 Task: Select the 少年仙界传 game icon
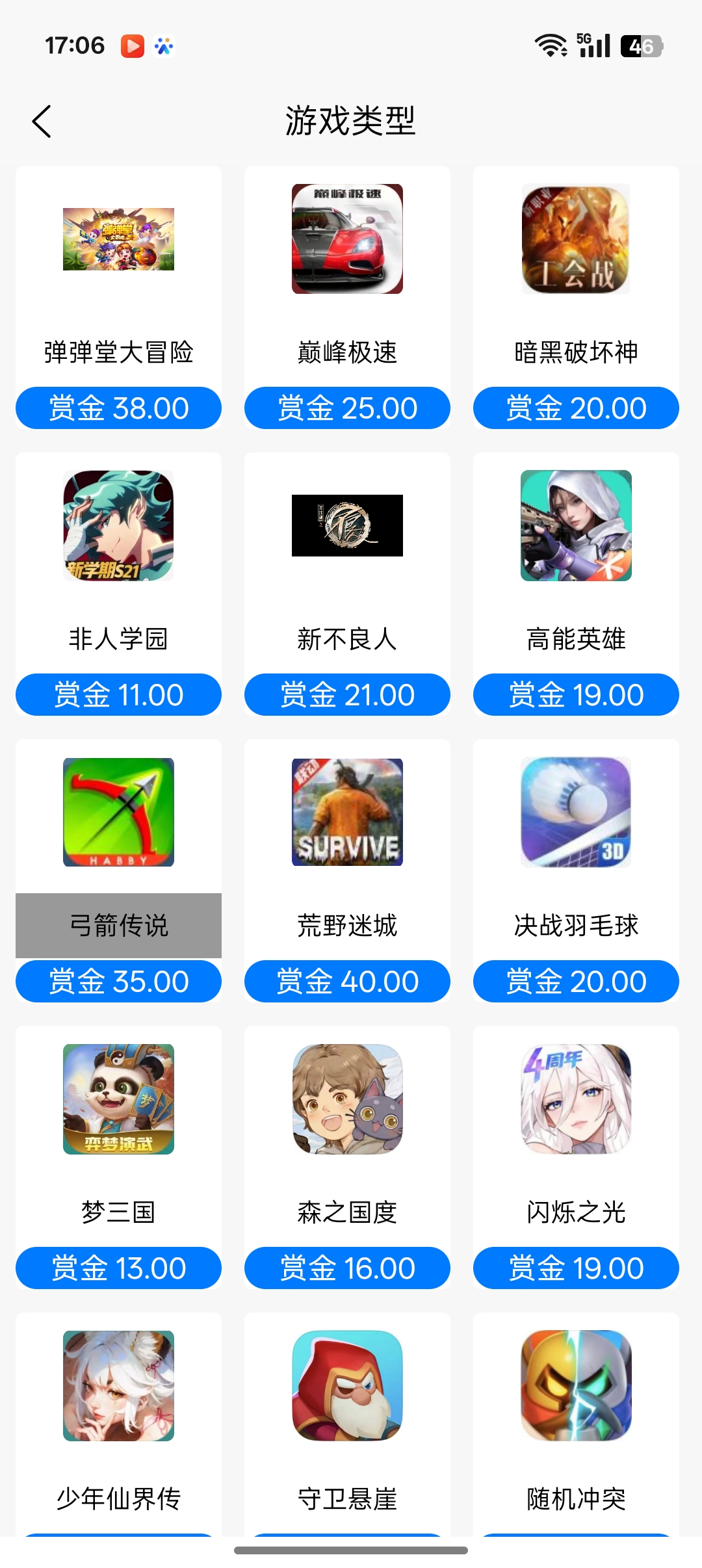pos(118,1387)
